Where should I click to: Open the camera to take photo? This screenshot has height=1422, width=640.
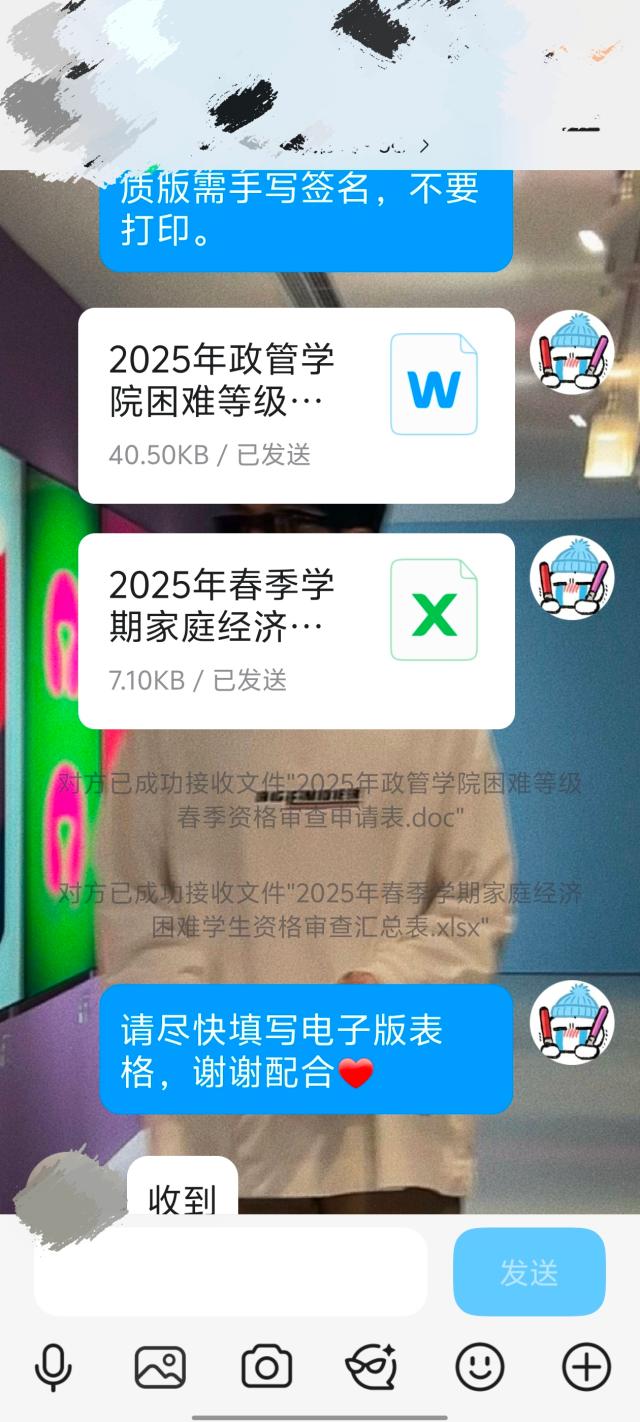click(x=266, y=1366)
